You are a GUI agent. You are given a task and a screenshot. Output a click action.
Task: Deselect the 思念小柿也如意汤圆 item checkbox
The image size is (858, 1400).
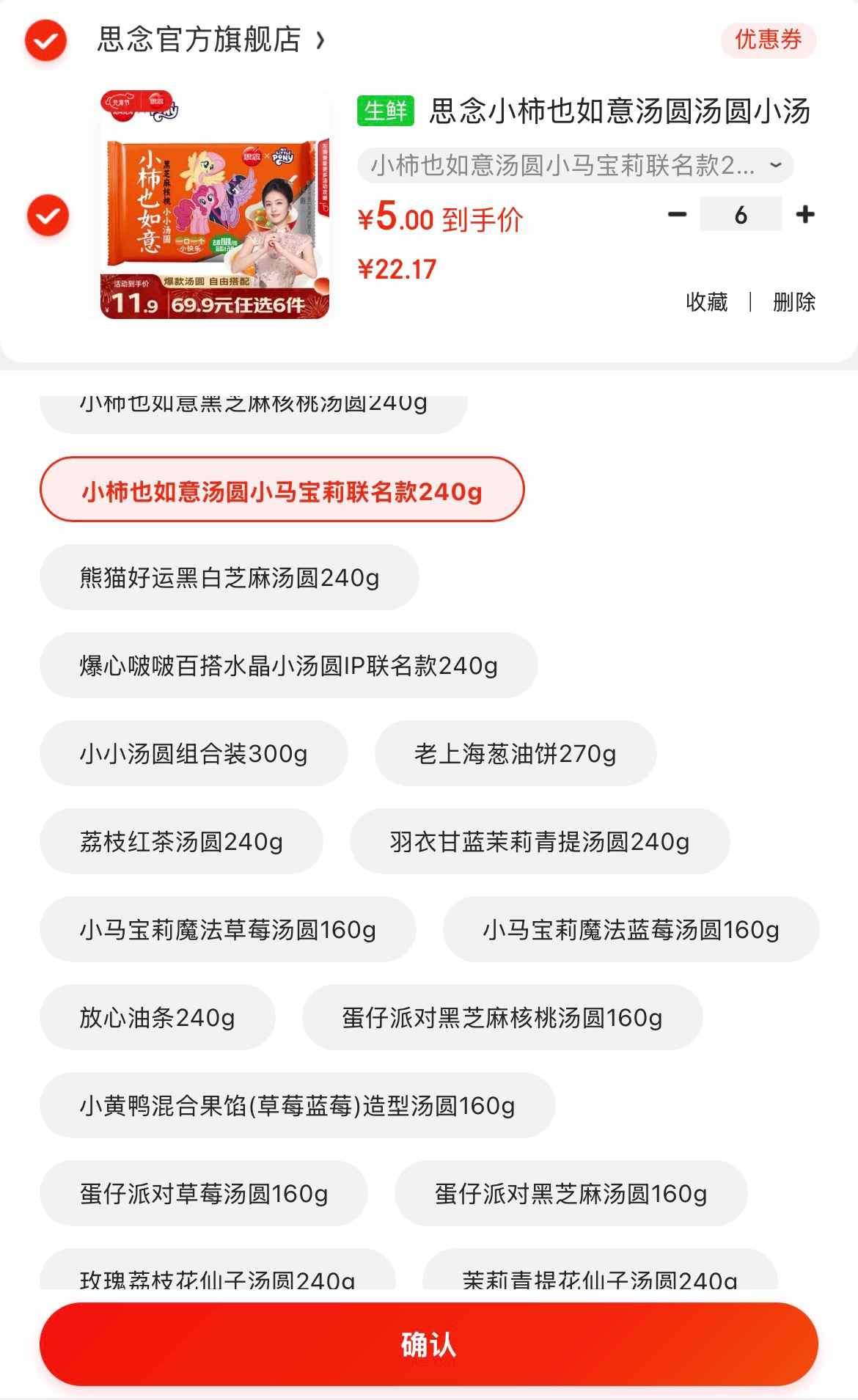point(48,216)
